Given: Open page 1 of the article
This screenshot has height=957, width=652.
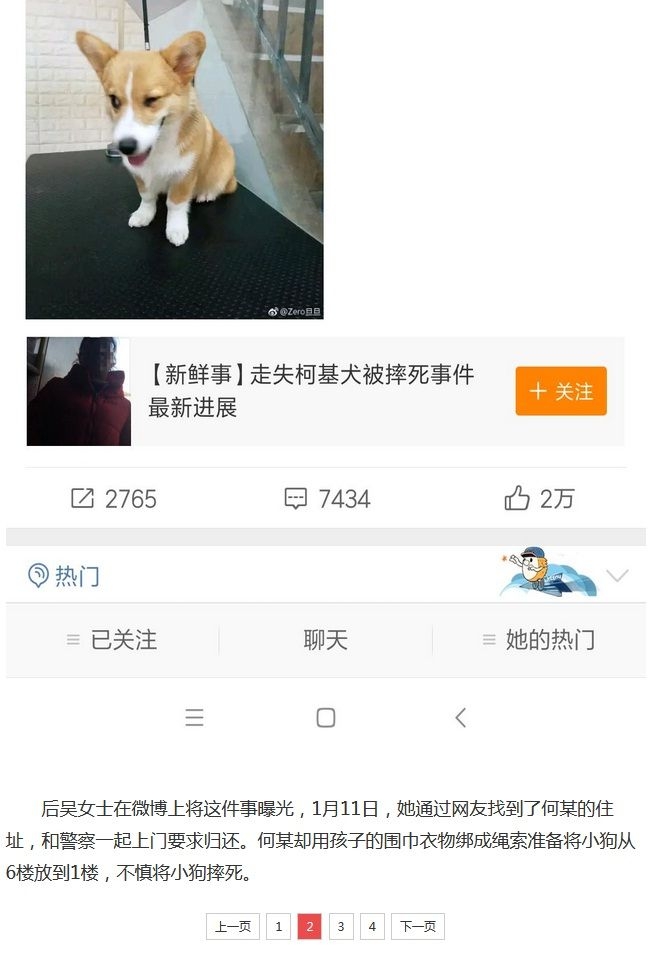Looking at the screenshot, I should [278, 927].
